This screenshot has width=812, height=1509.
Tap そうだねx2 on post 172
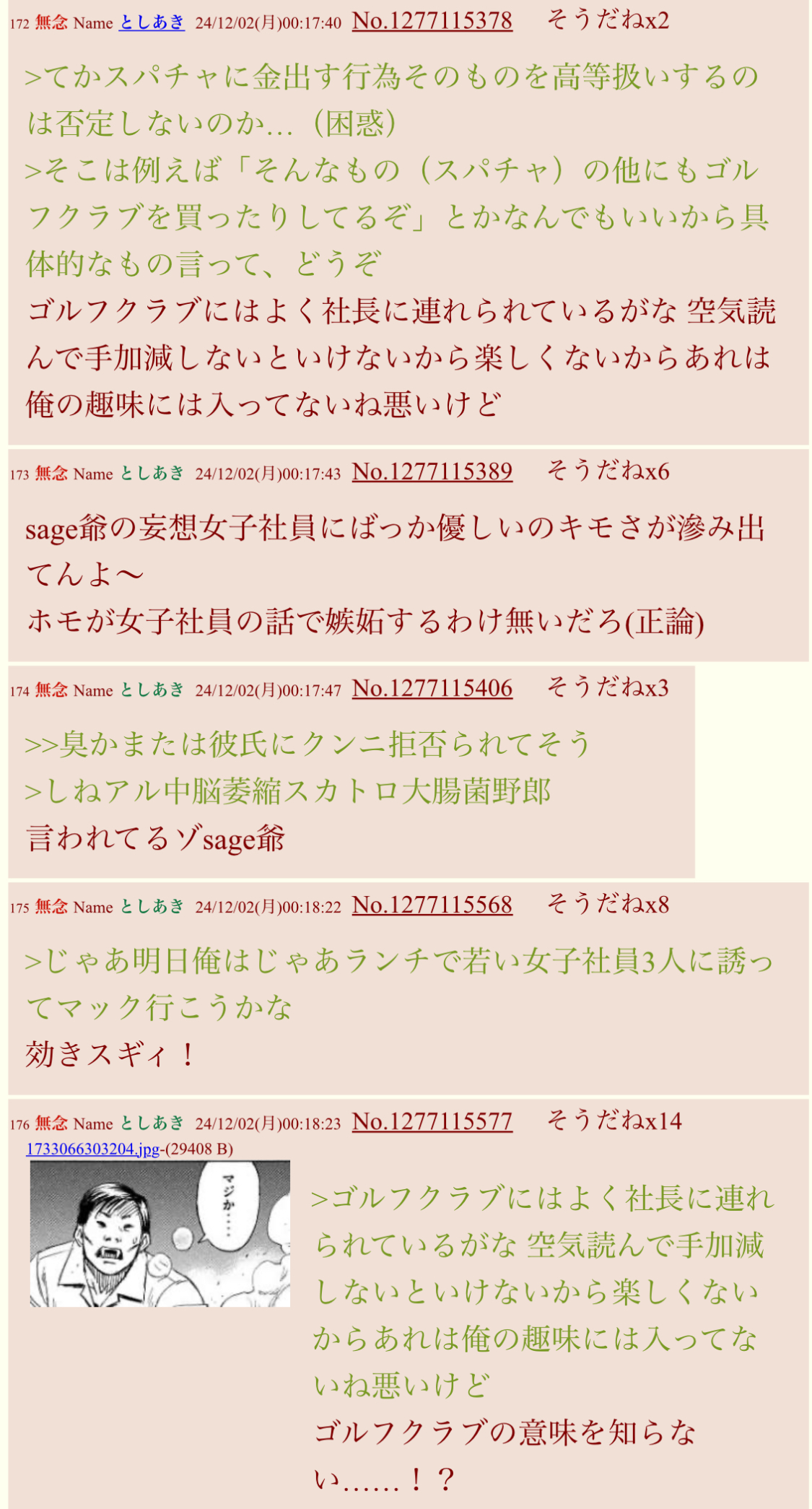[607, 19]
